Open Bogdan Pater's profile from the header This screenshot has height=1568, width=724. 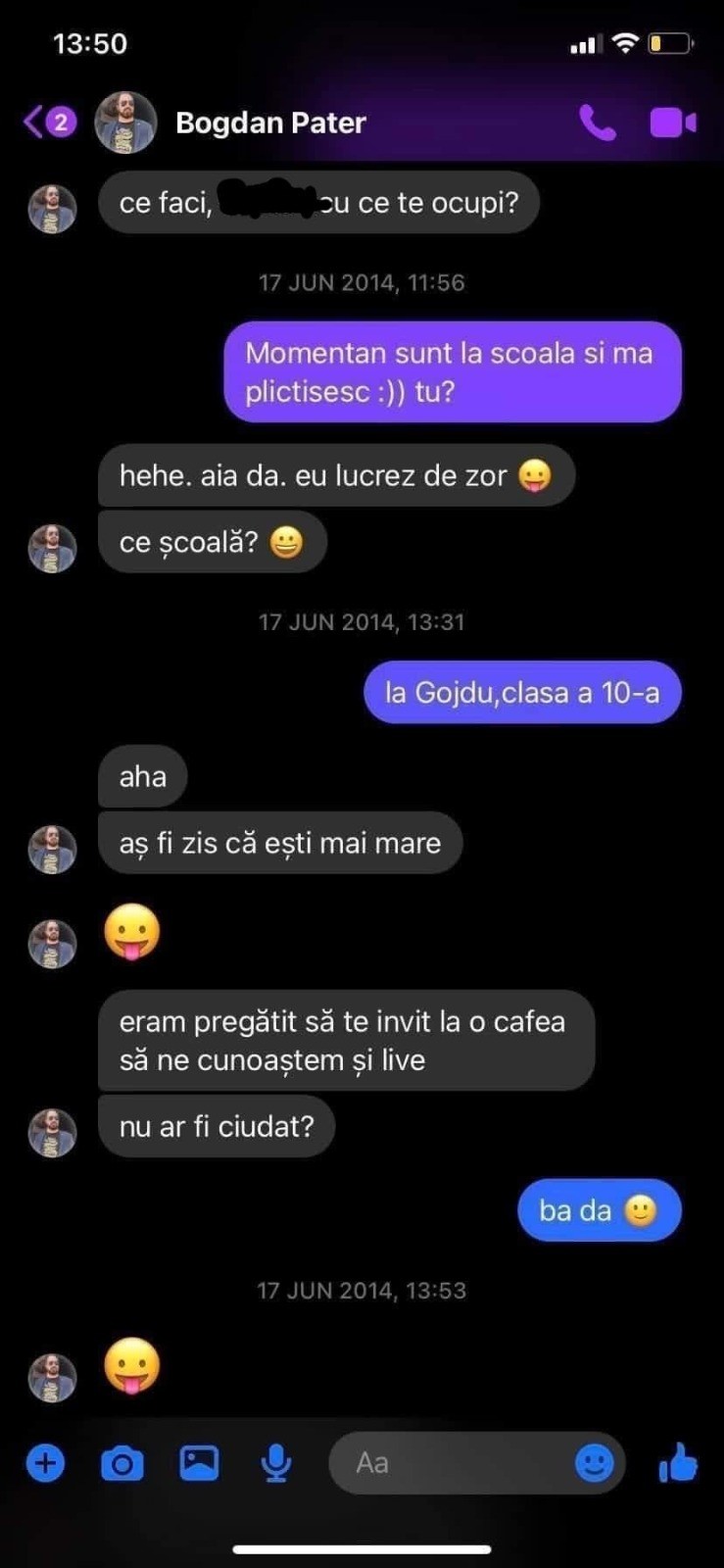pyautogui.click(x=269, y=122)
